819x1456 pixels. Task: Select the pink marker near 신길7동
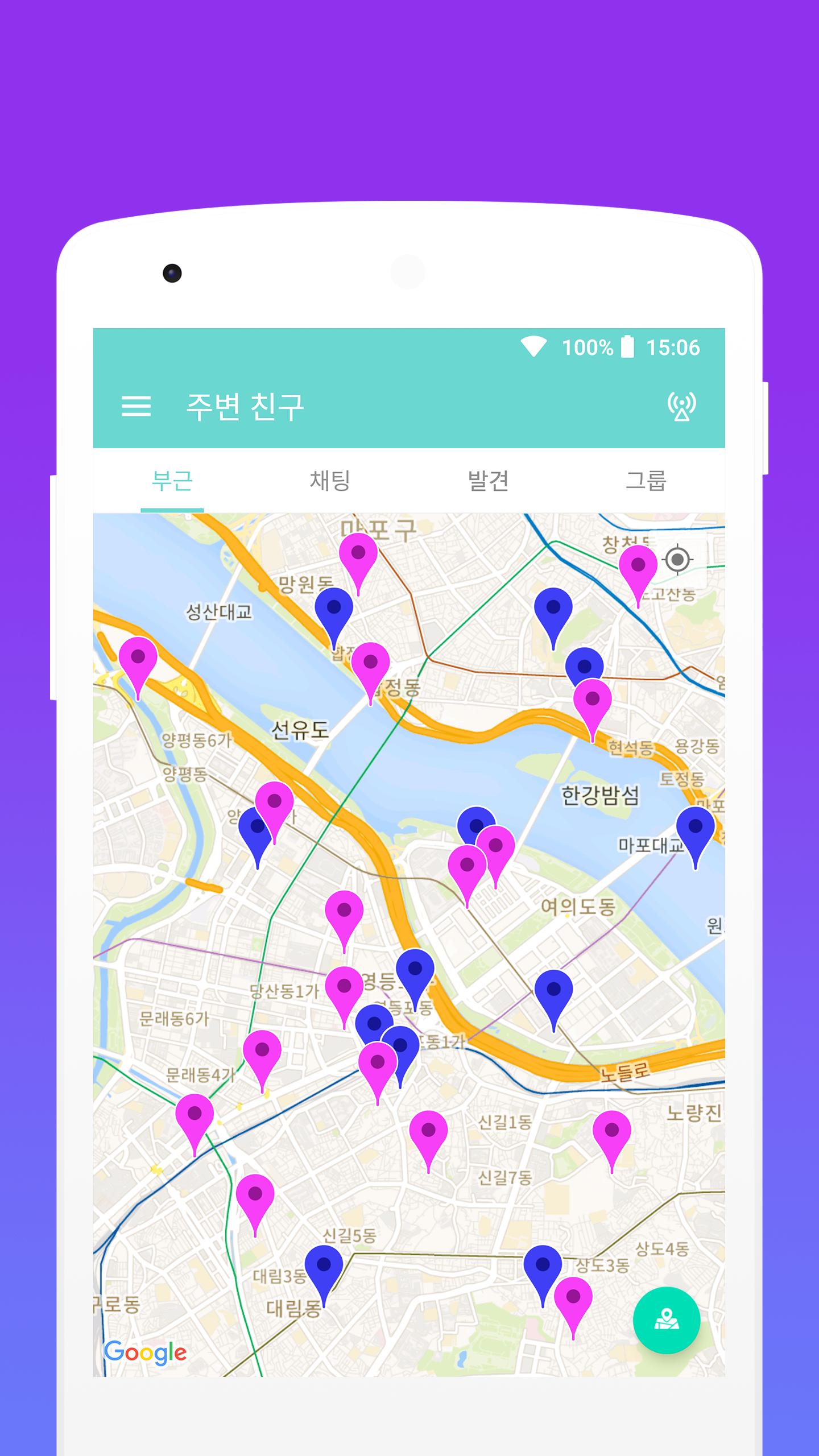(x=428, y=1141)
